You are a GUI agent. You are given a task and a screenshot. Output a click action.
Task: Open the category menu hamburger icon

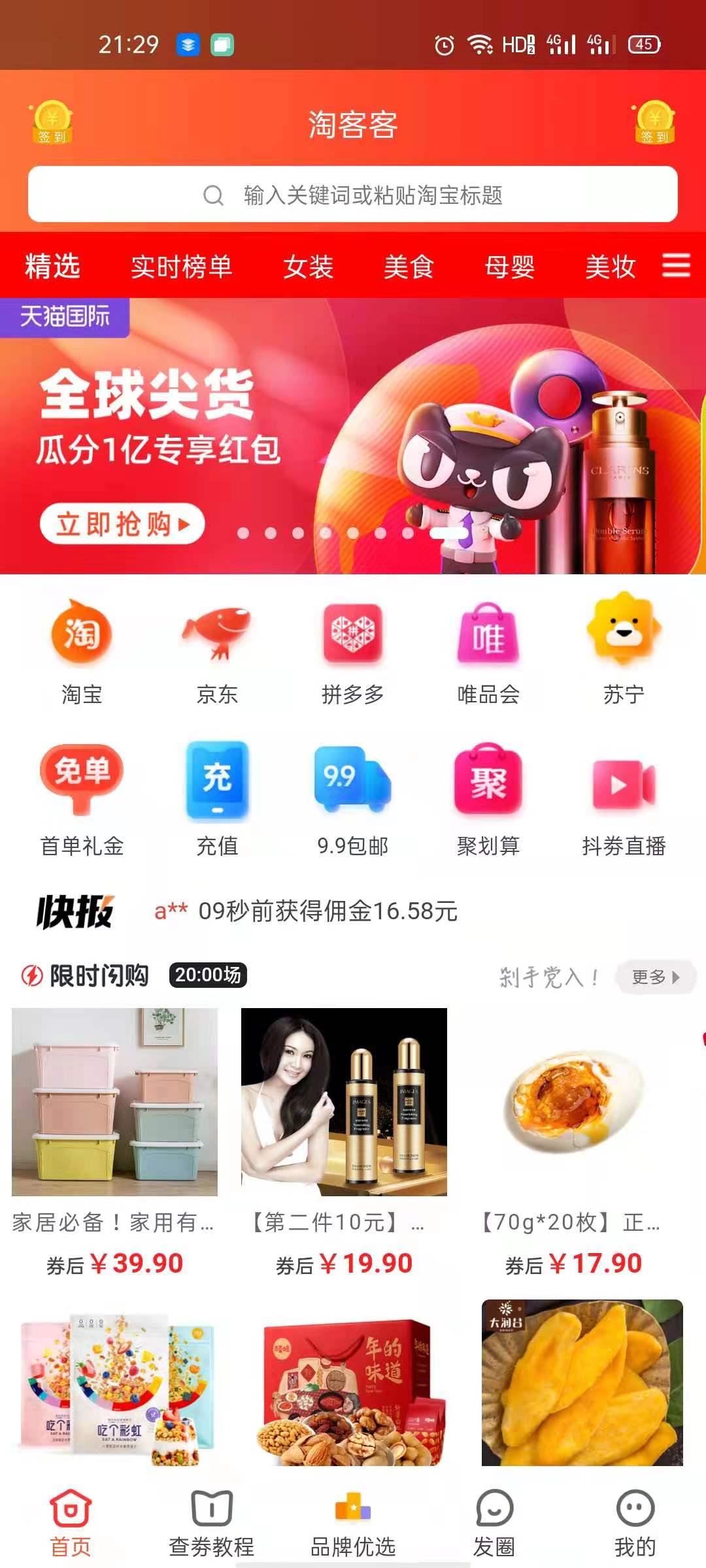(x=676, y=265)
